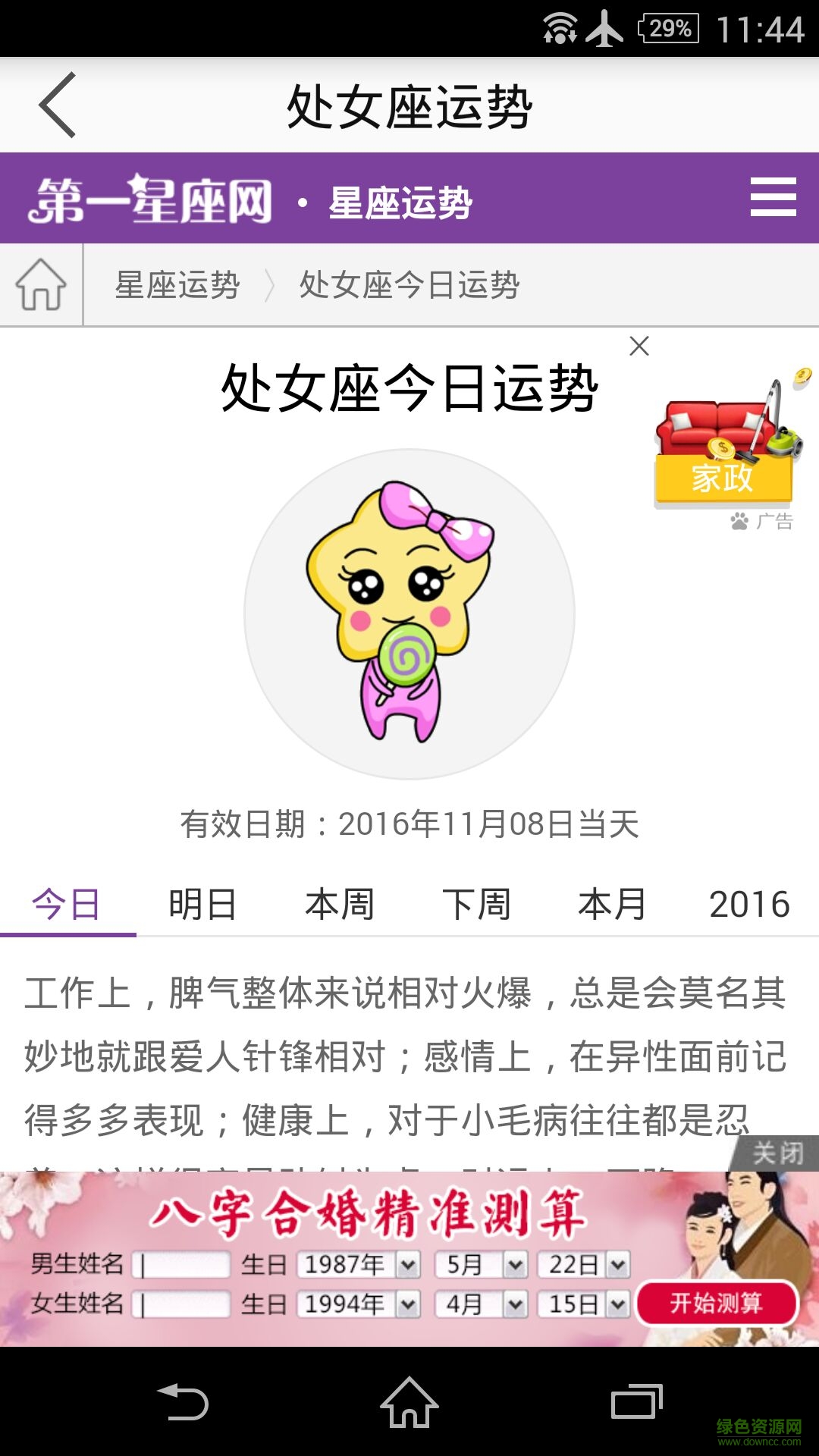Tap the 女生姓名 input field
The image size is (819, 1456).
182,1304
